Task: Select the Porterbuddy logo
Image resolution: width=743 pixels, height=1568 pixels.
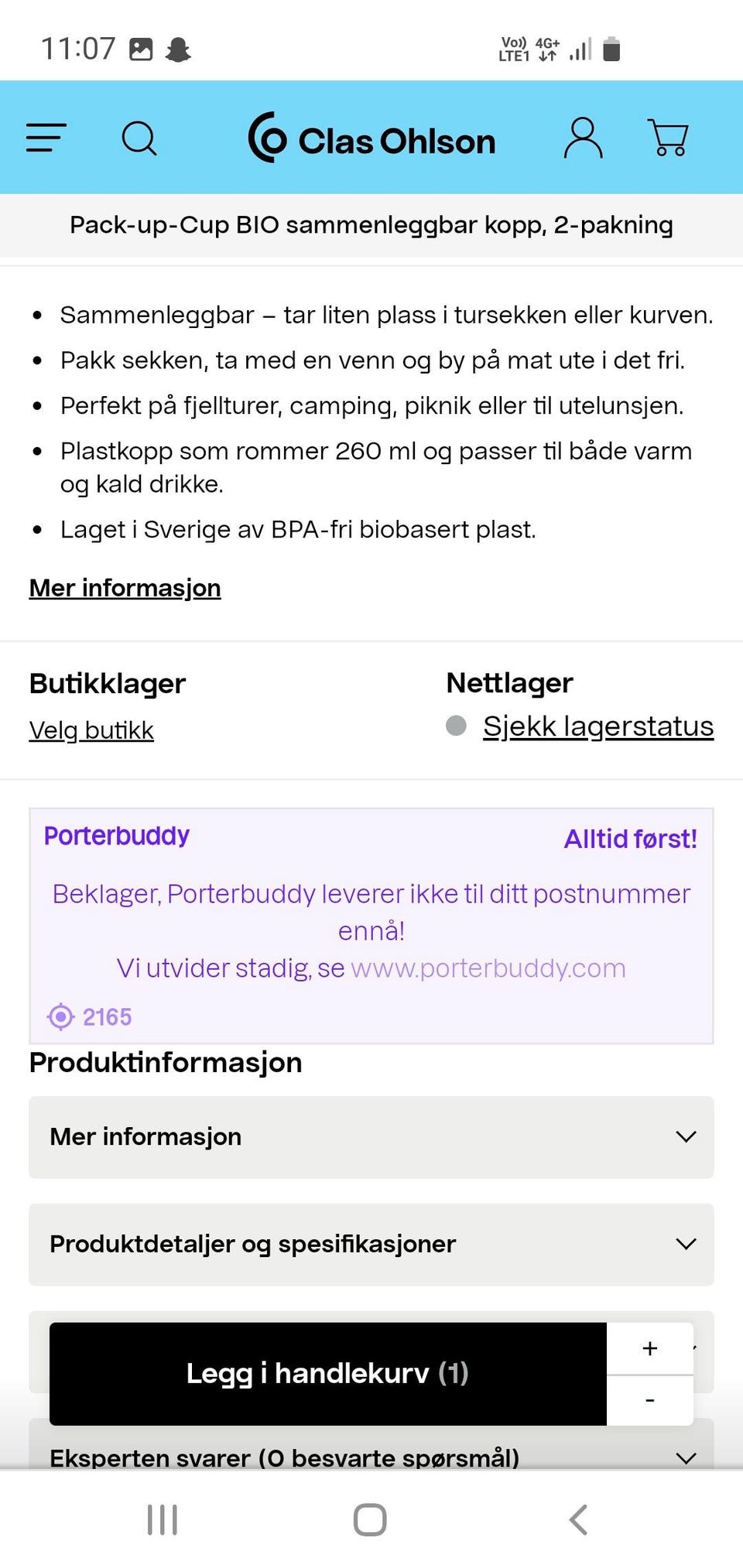Action: (x=118, y=836)
